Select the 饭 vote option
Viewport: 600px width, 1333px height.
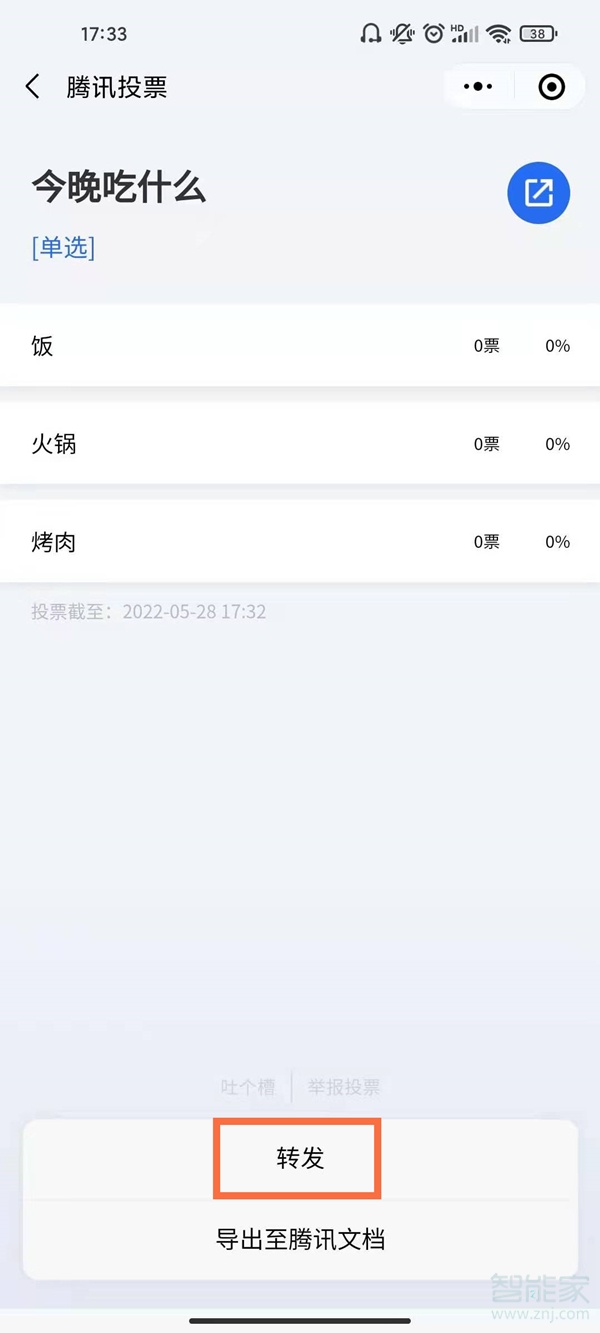pos(299,346)
